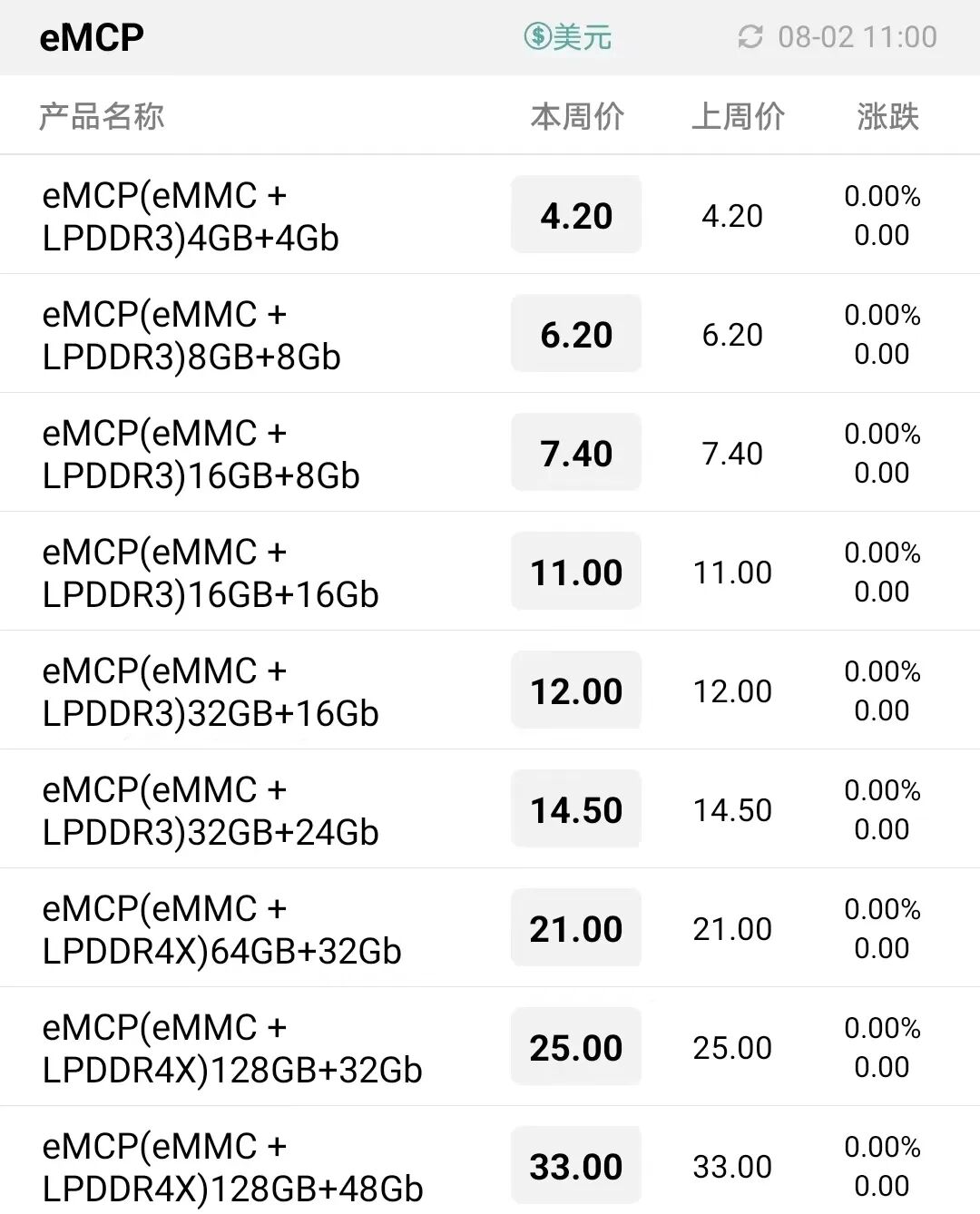Viewport: 980px width, 1214px height.
Task: Open eMCP LPDDR4X 128GB+48Gb price details
Action: pos(232,1167)
